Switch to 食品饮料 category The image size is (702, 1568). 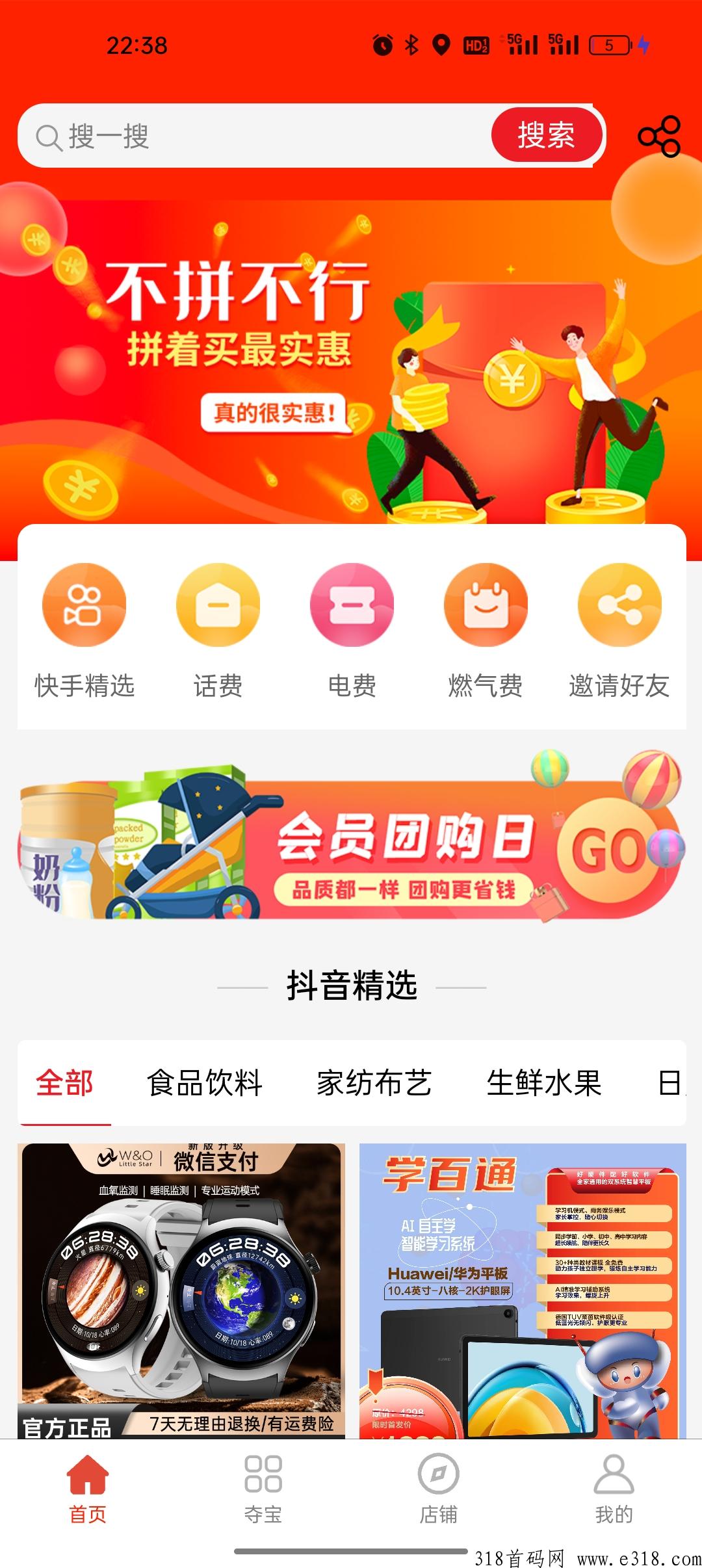point(204,1084)
